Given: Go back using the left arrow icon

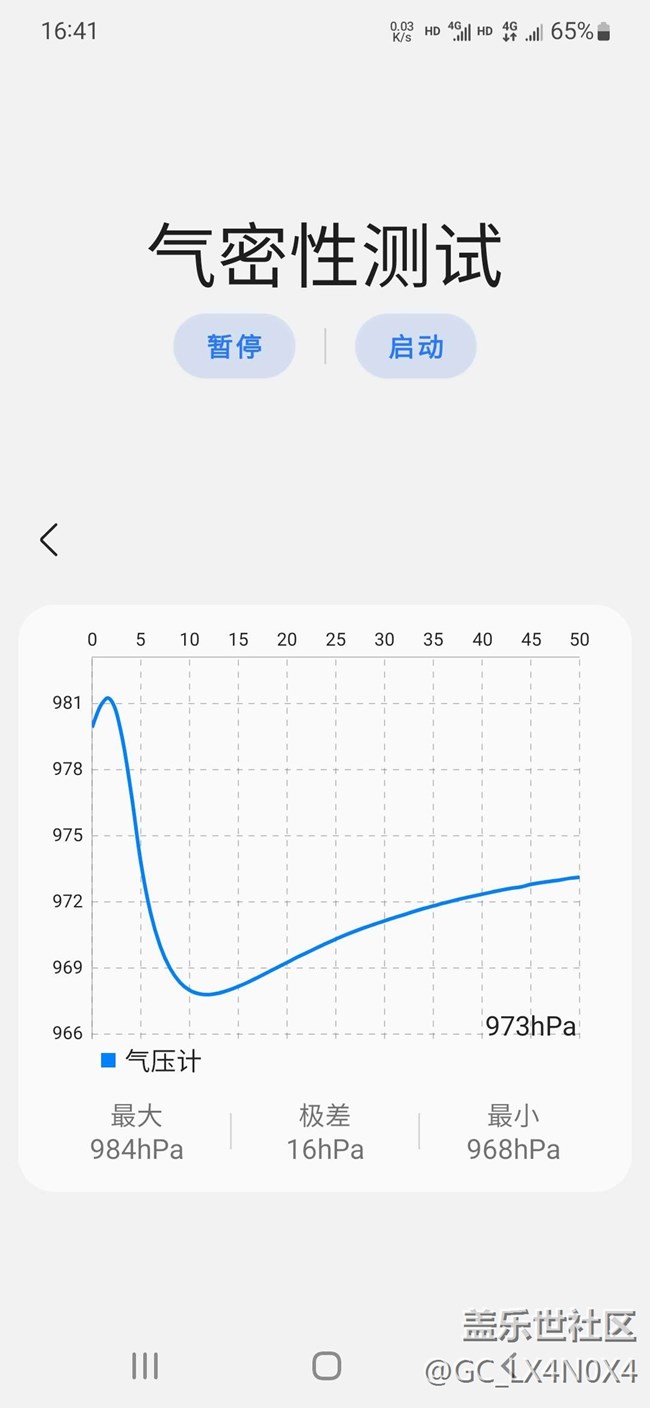Looking at the screenshot, I should click(x=49, y=539).
